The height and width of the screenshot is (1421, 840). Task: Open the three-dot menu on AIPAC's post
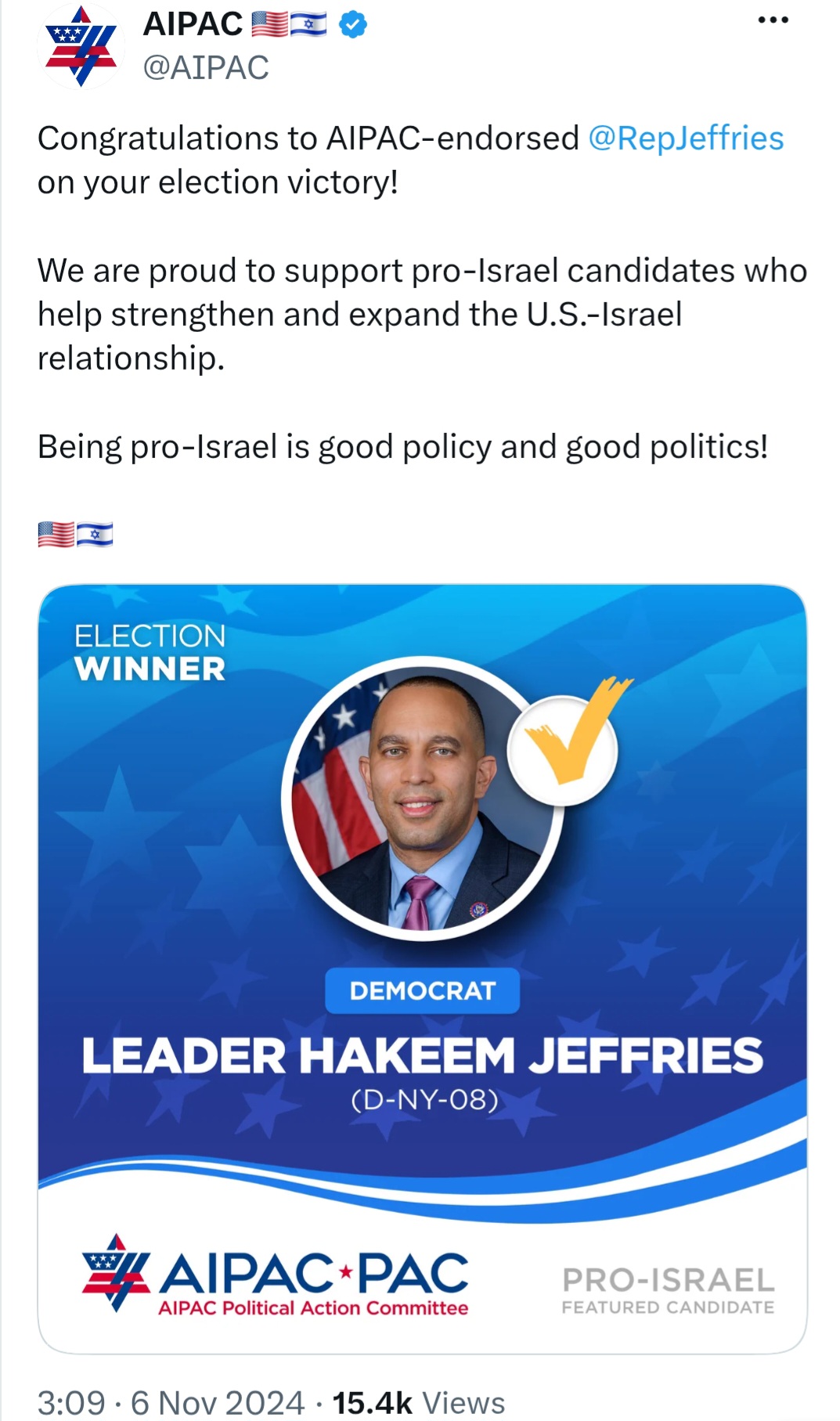(x=773, y=21)
